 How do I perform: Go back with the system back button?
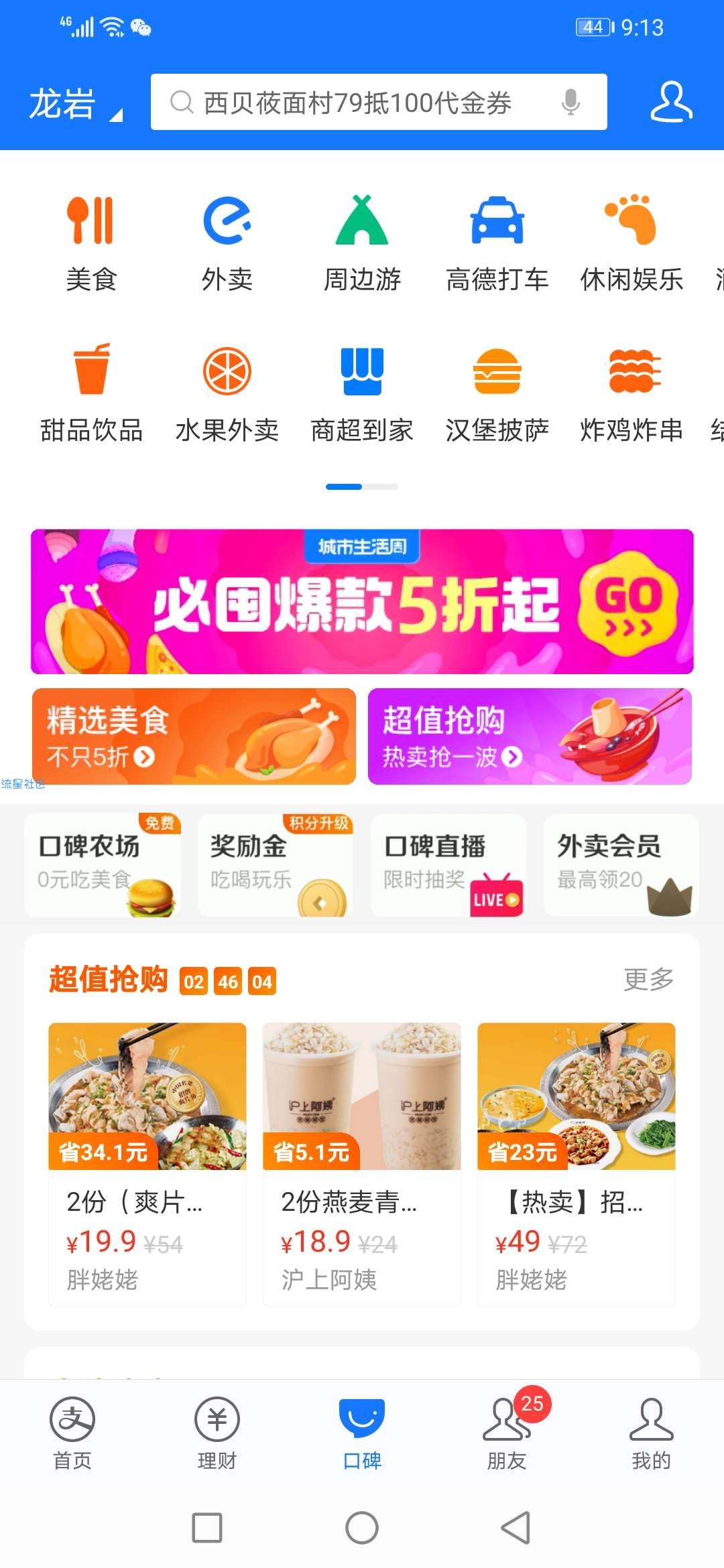pos(516,1528)
